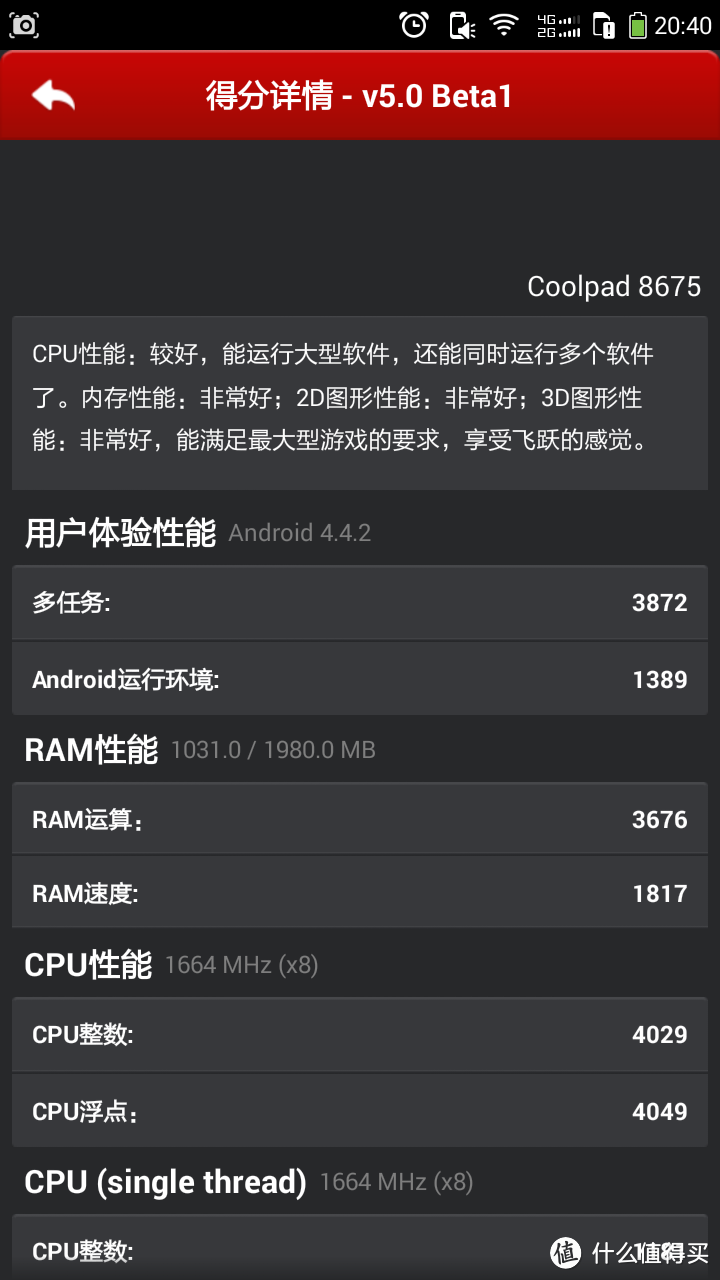Select the 多任务 score row showing 3872
Screen dimensions: 720x1280
(360, 602)
